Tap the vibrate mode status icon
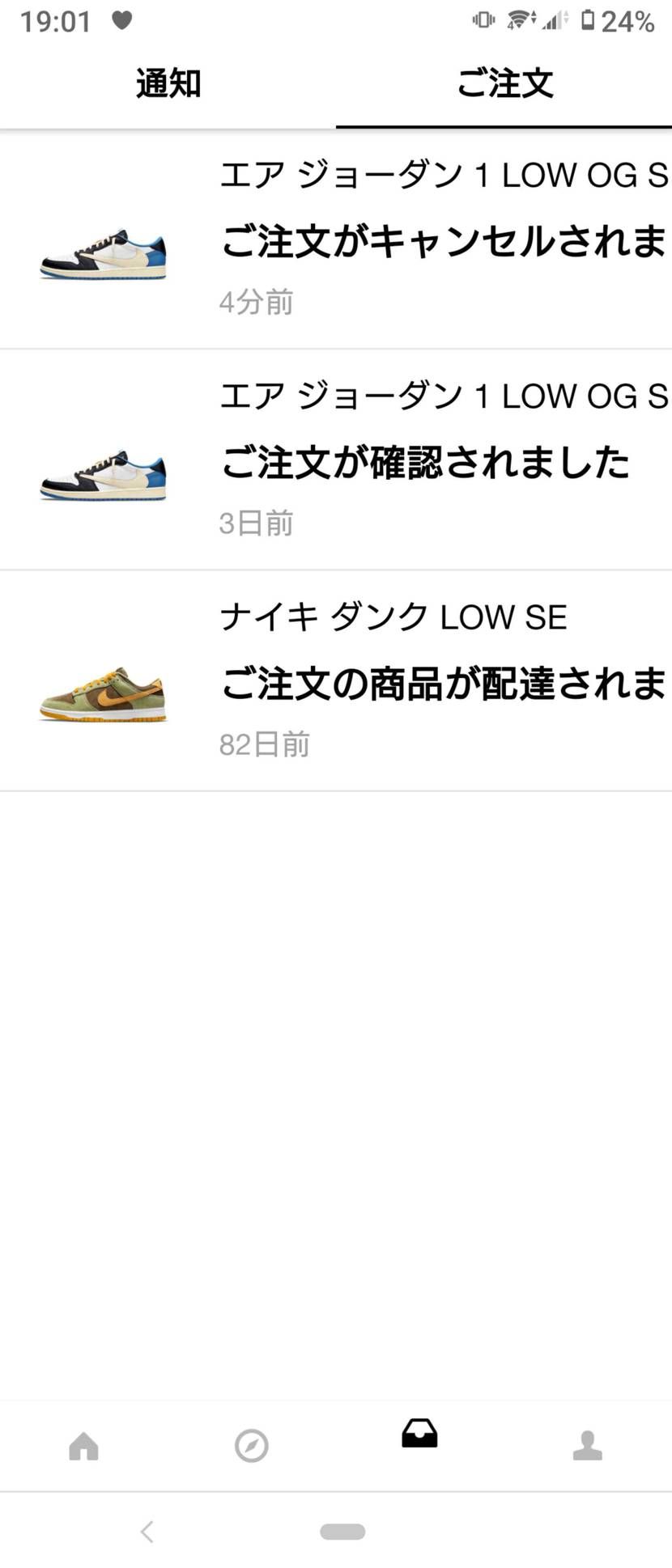 482,21
